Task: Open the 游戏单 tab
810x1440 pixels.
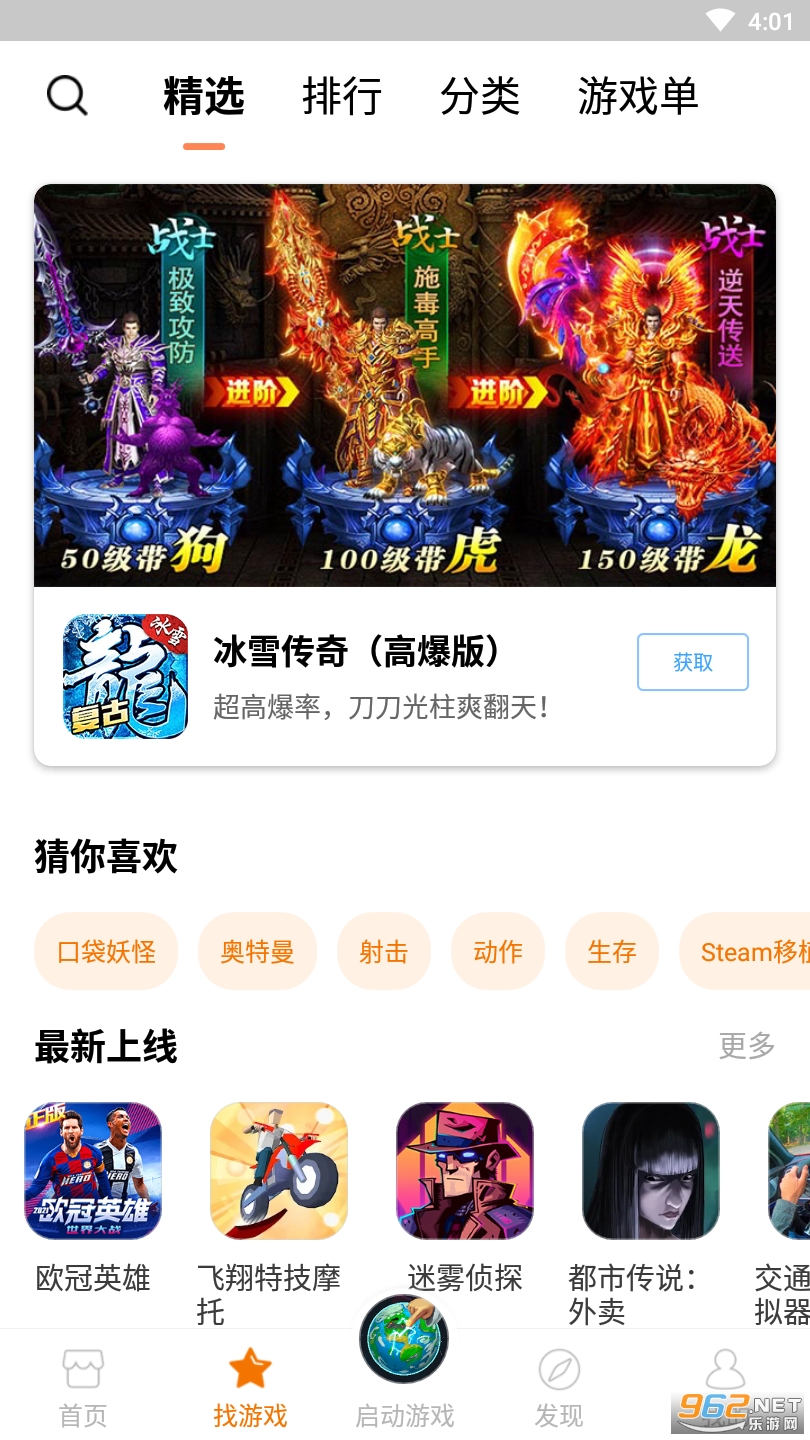Action: [637, 97]
